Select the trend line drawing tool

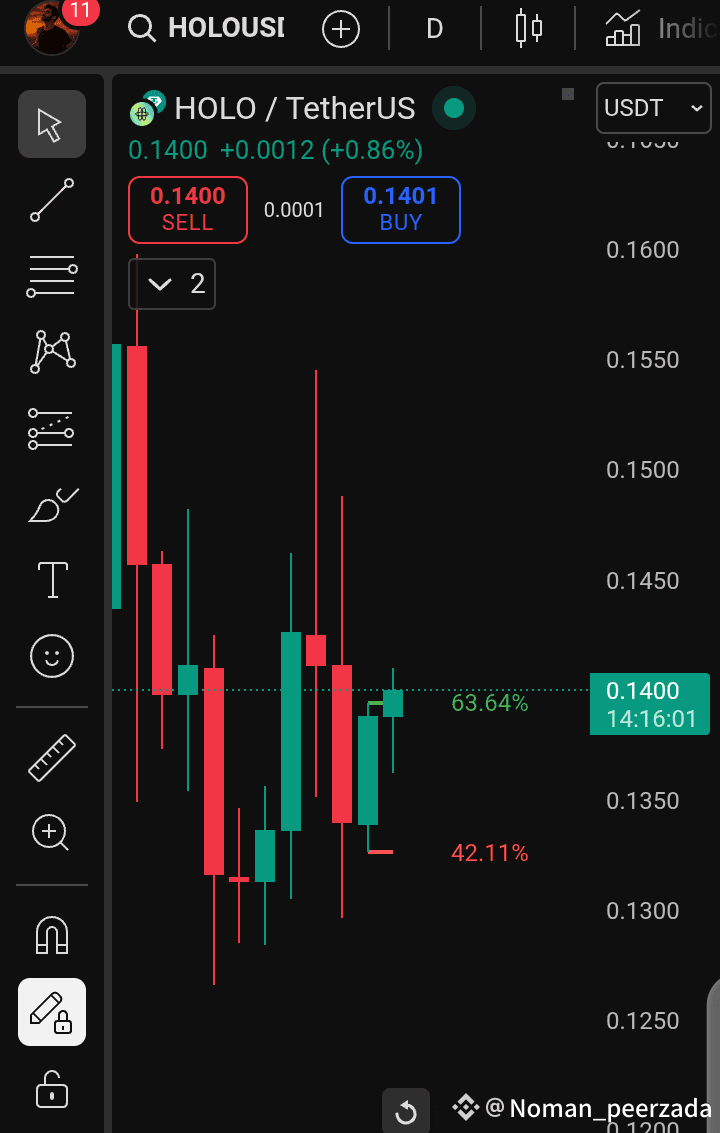[x=52, y=200]
